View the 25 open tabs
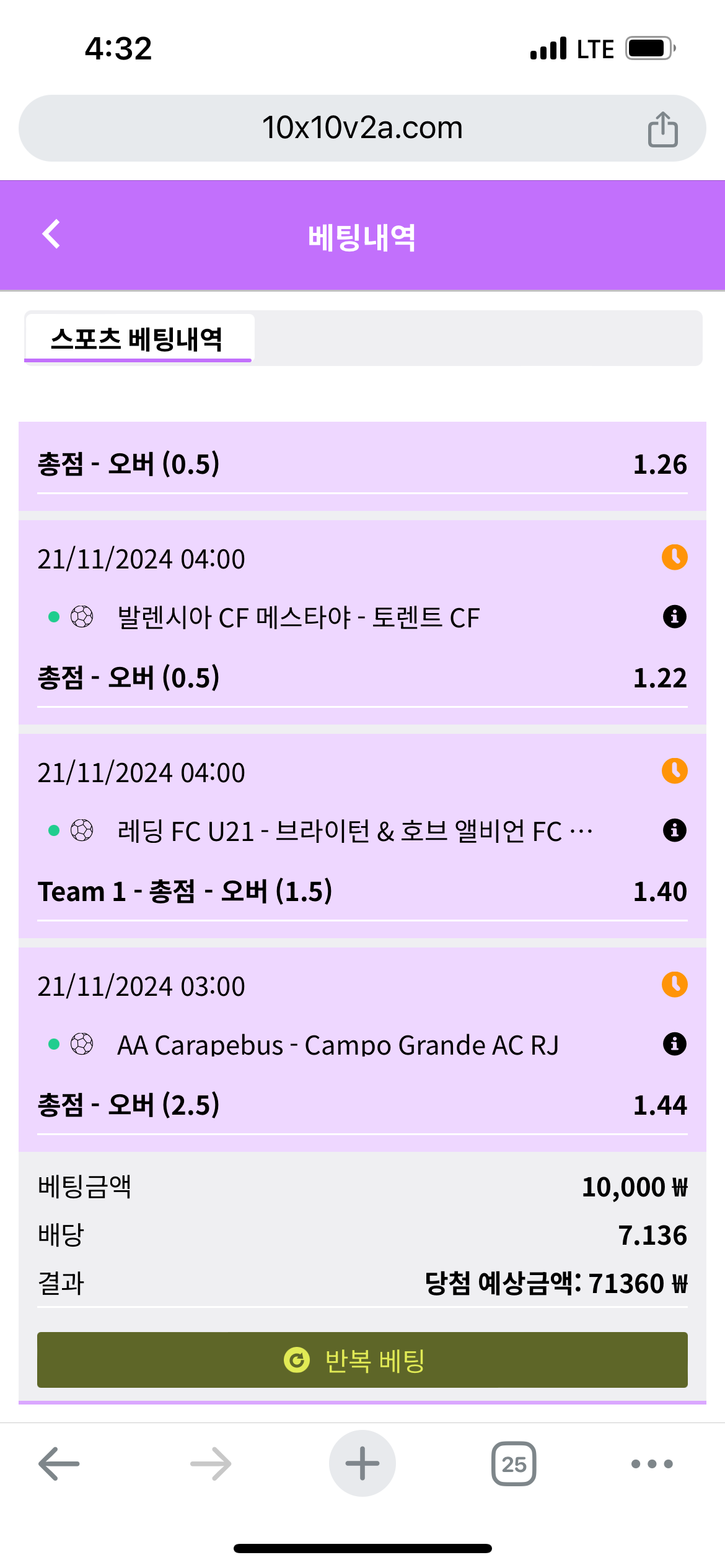The height and width of the screenshot is (1568, 725). click(514, 1463)
